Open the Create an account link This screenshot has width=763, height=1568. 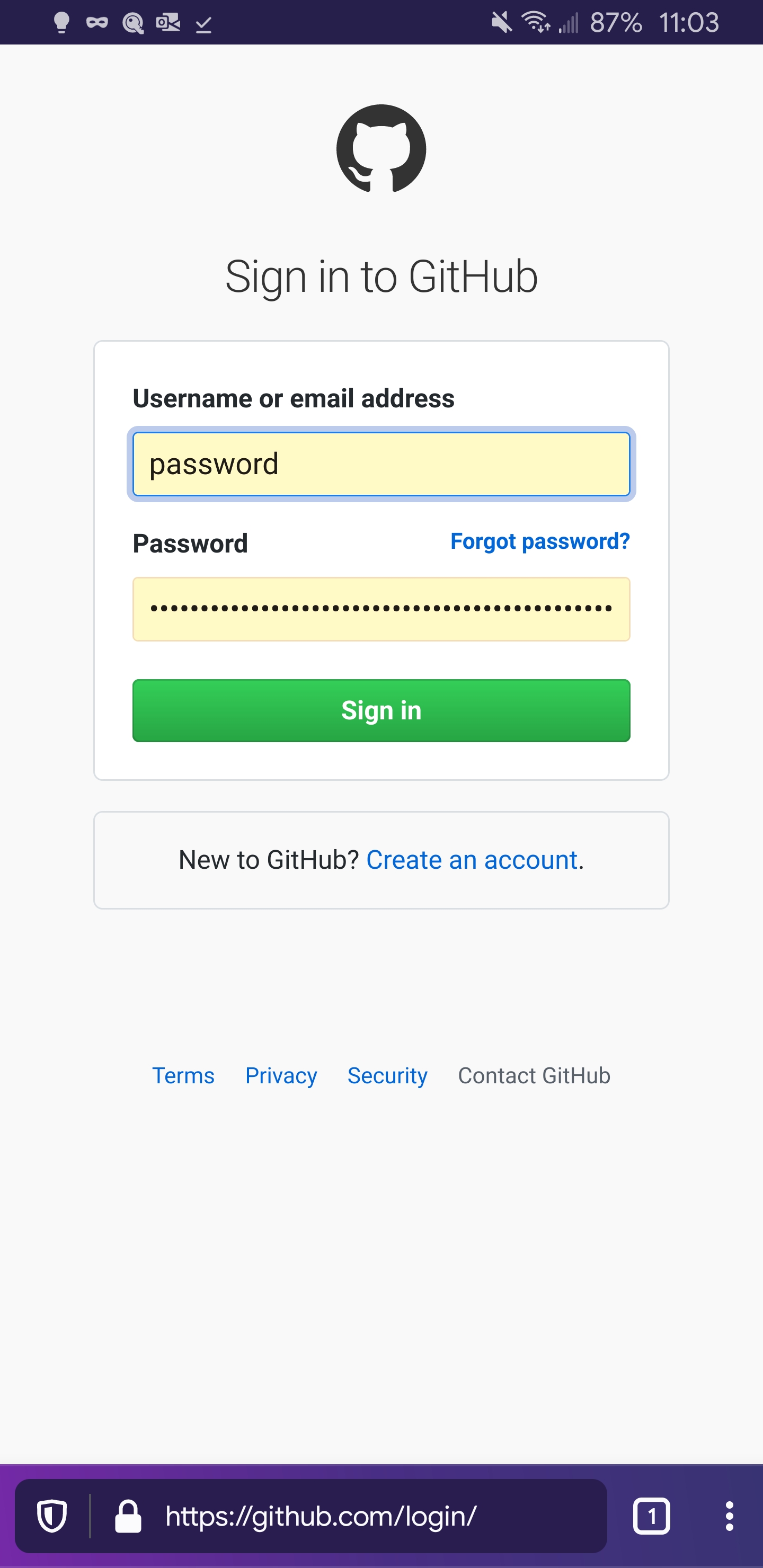472,859
